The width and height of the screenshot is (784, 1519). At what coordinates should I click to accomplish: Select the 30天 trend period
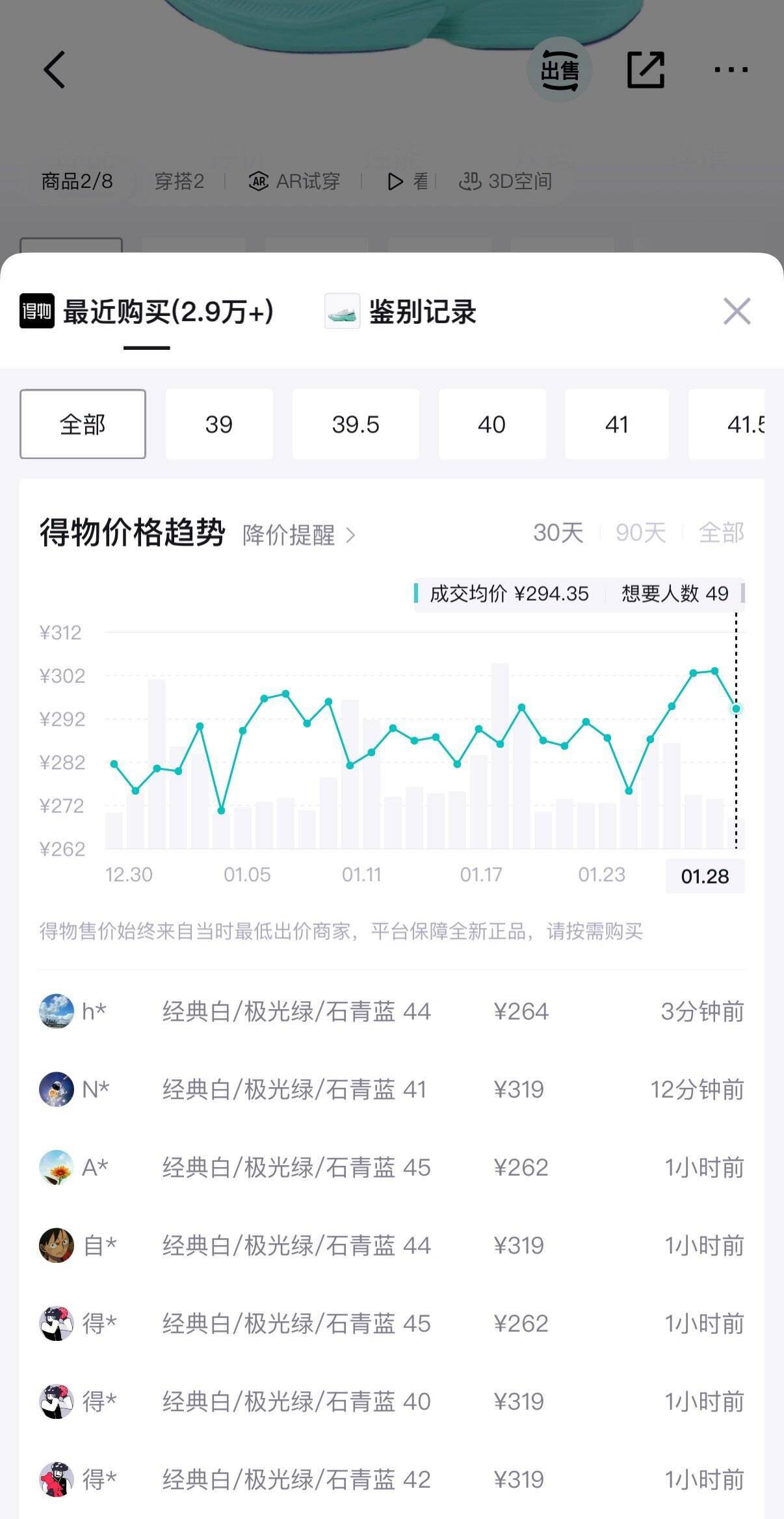pyautogui.click(x=556, y=533)
